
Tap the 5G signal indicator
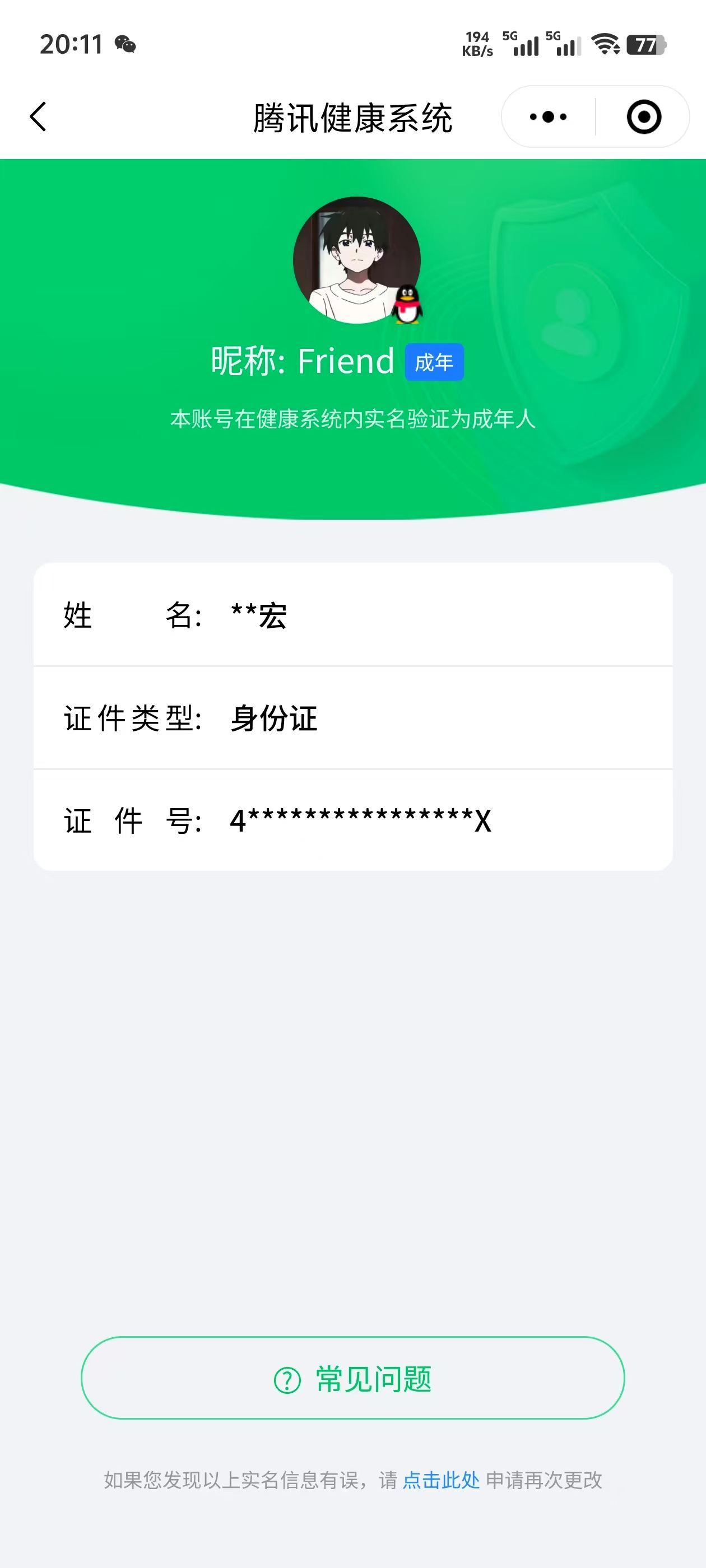pyautogui.click(x=522, y=43)
